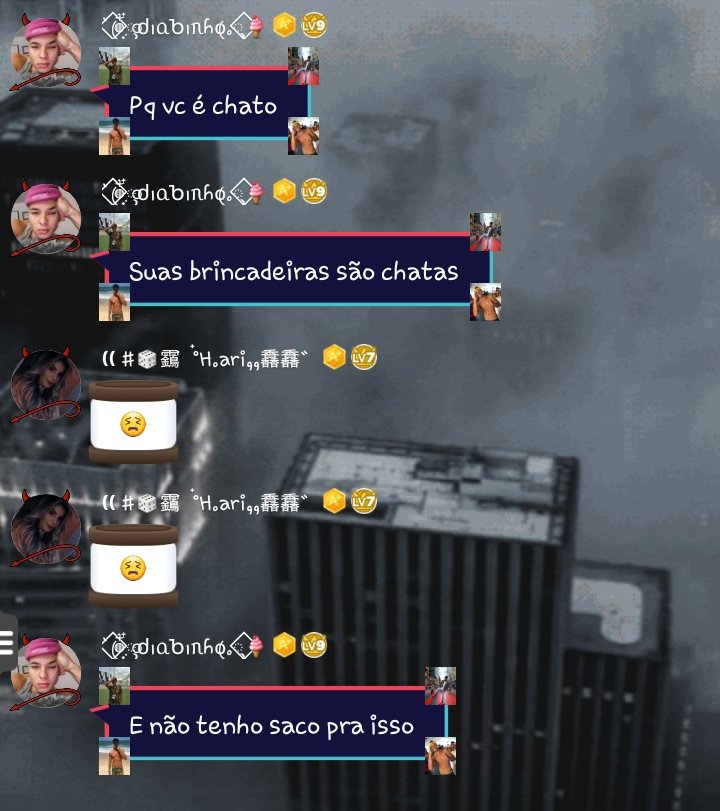
Task: Open diabinho's avatar beside "Suas brincadeiras são chatas"
Action: pyautogui.click(x=46, y=217)
